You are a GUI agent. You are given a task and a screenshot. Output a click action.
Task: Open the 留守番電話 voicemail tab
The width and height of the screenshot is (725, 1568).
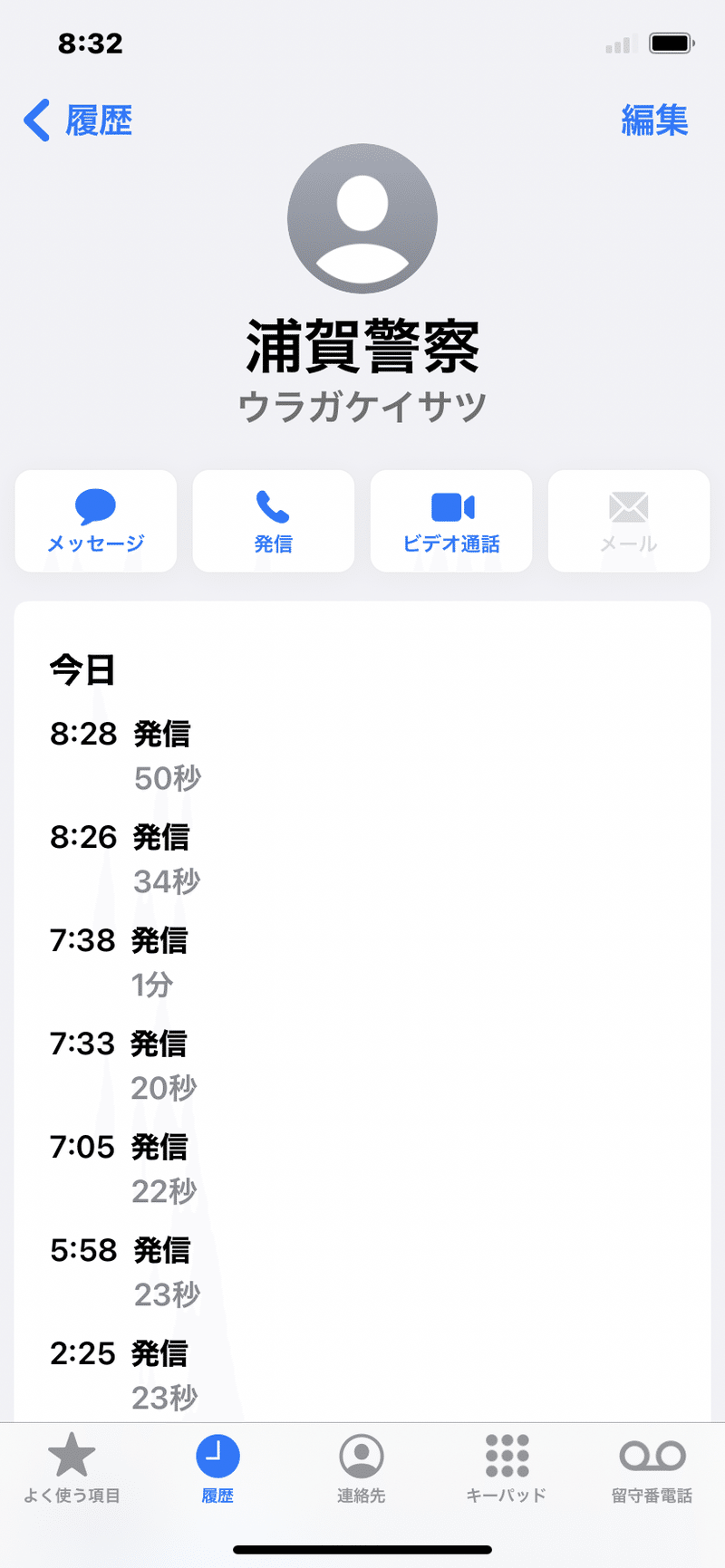click(652, 1469)
